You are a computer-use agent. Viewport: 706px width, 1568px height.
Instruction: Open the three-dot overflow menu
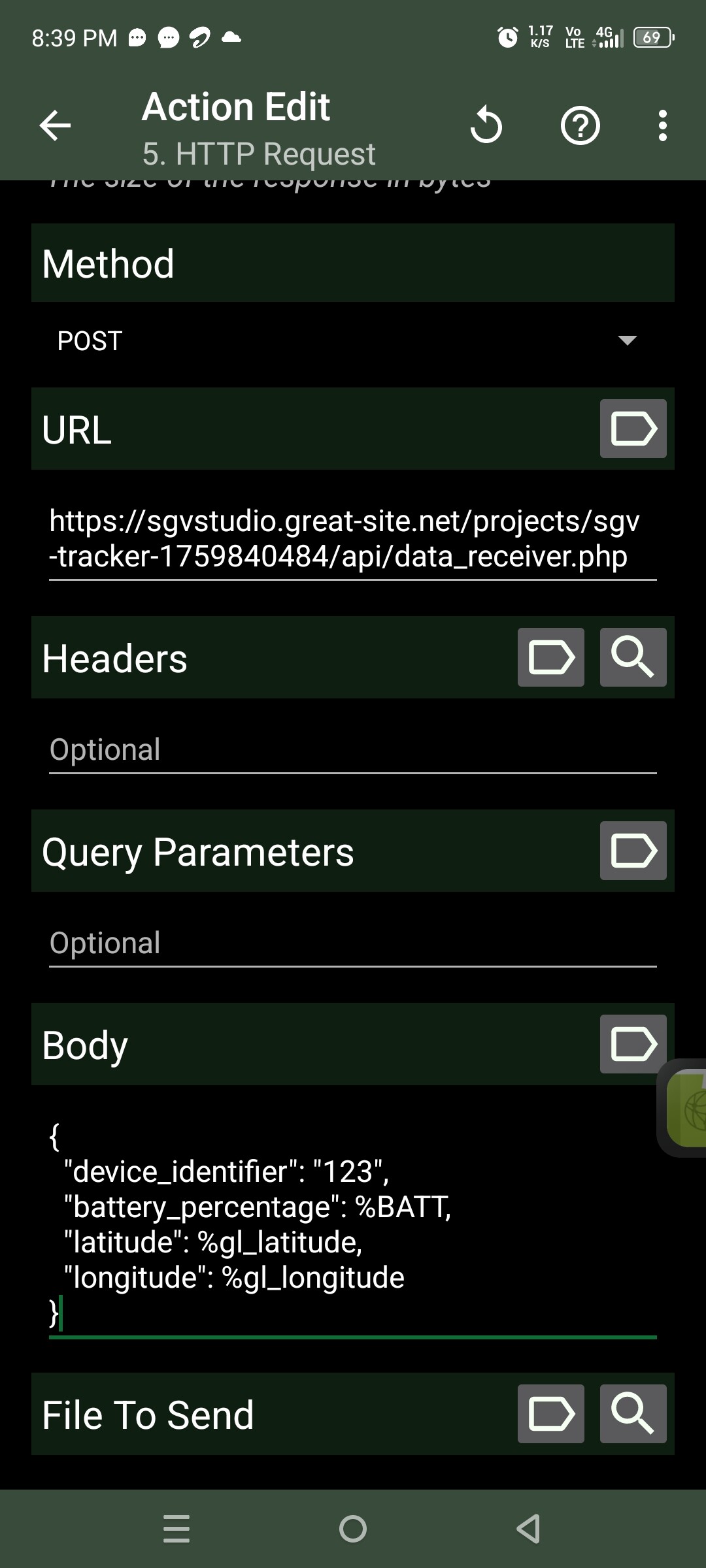(x=663, y=125)
